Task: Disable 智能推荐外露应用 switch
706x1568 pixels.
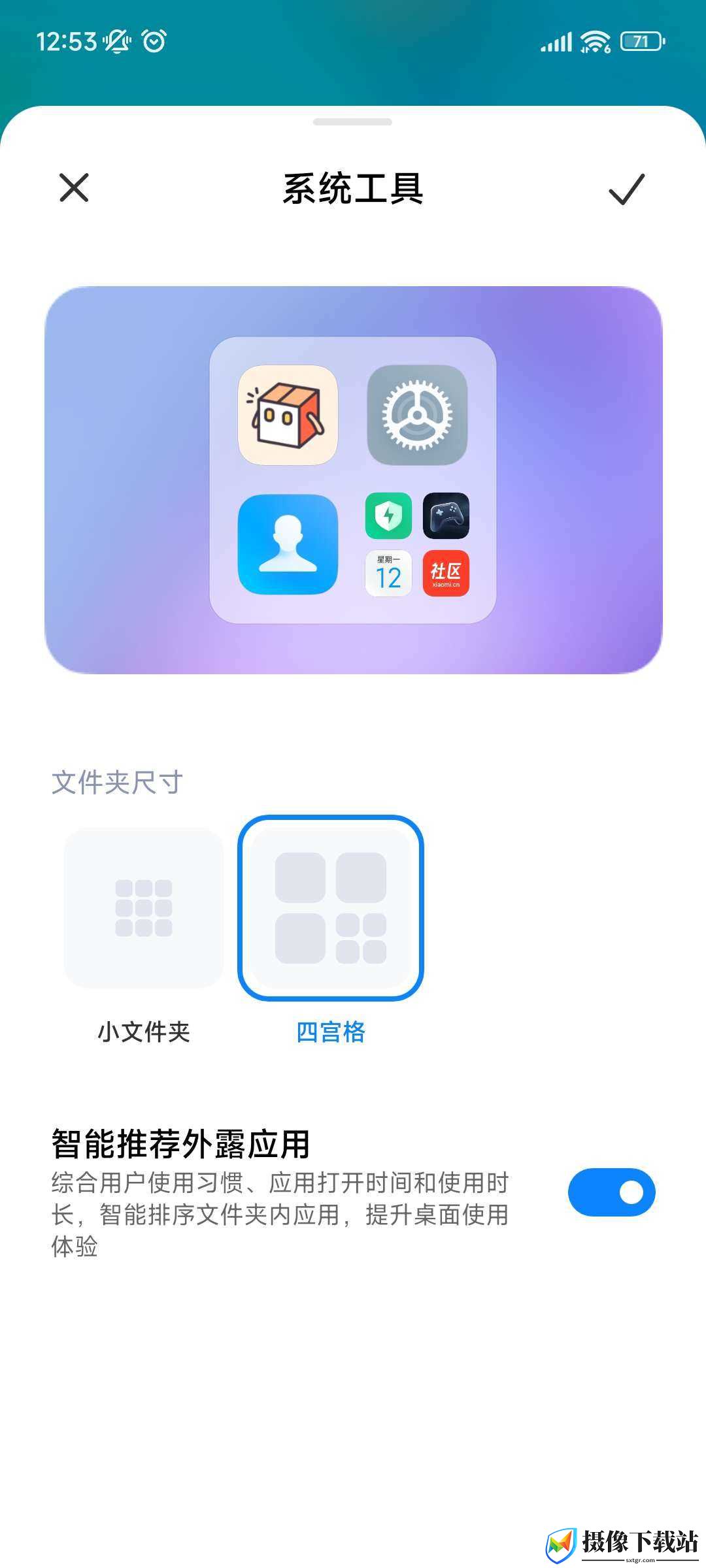Action: pos(611,1192)
